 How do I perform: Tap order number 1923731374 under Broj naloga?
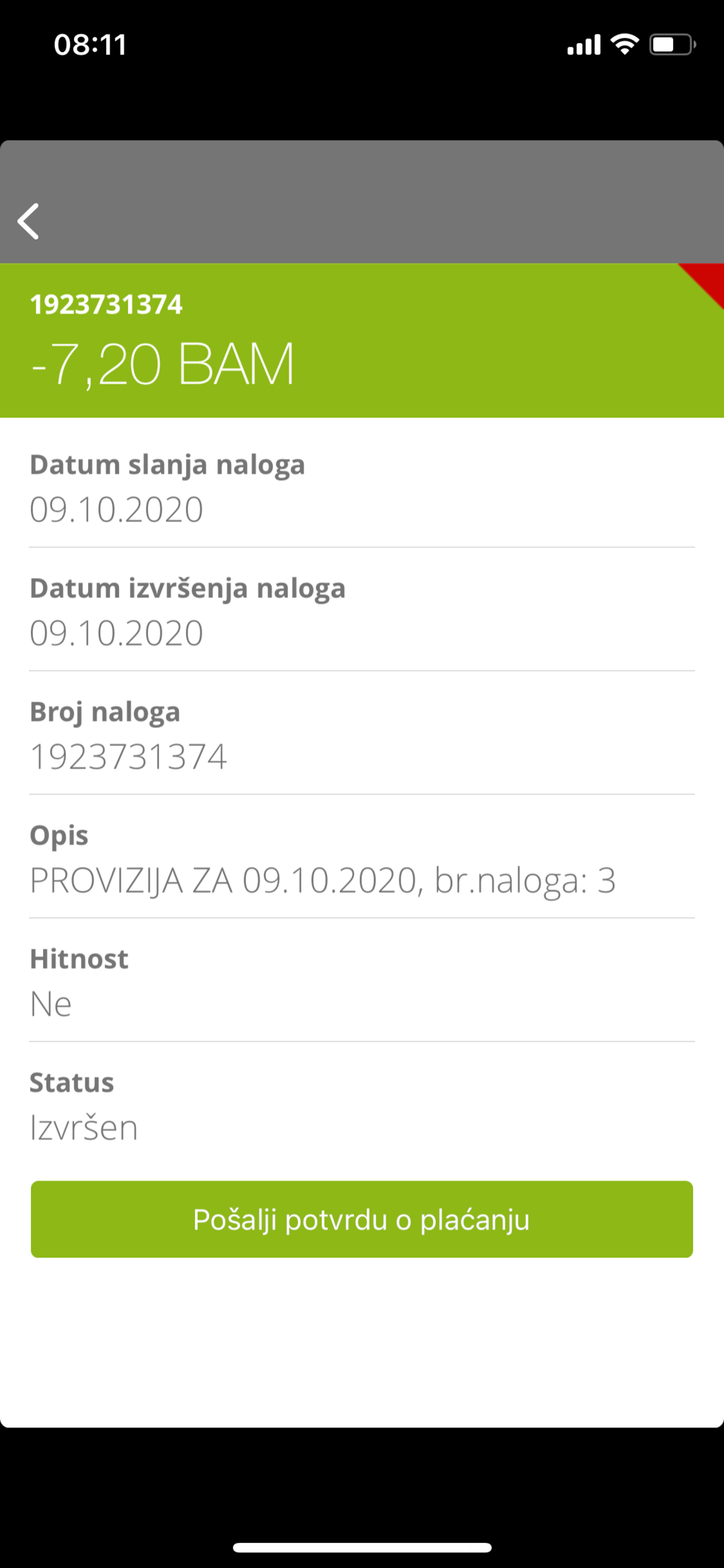tap(128, 756)
